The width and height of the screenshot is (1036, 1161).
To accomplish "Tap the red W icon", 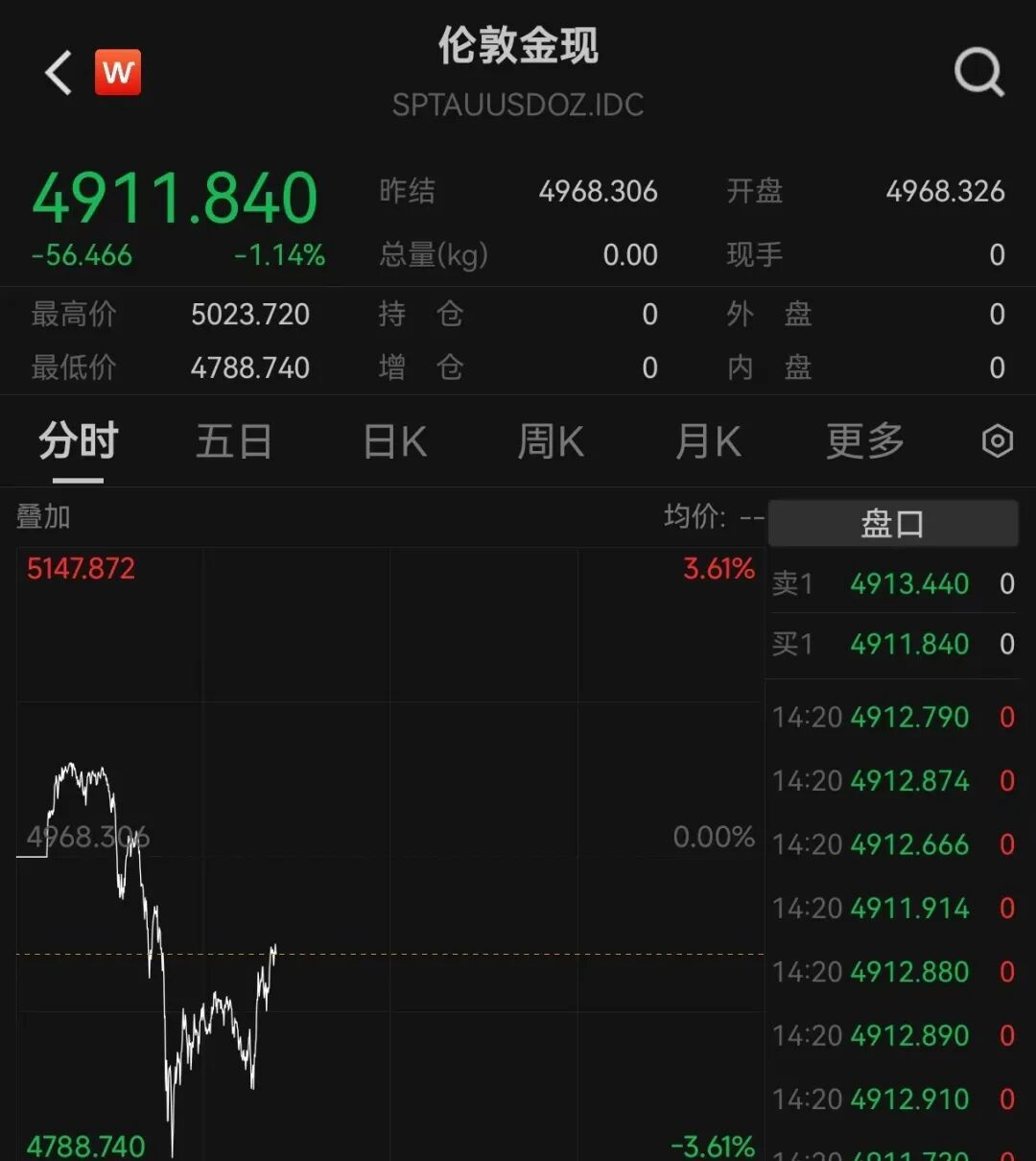I will click(118, 73).
